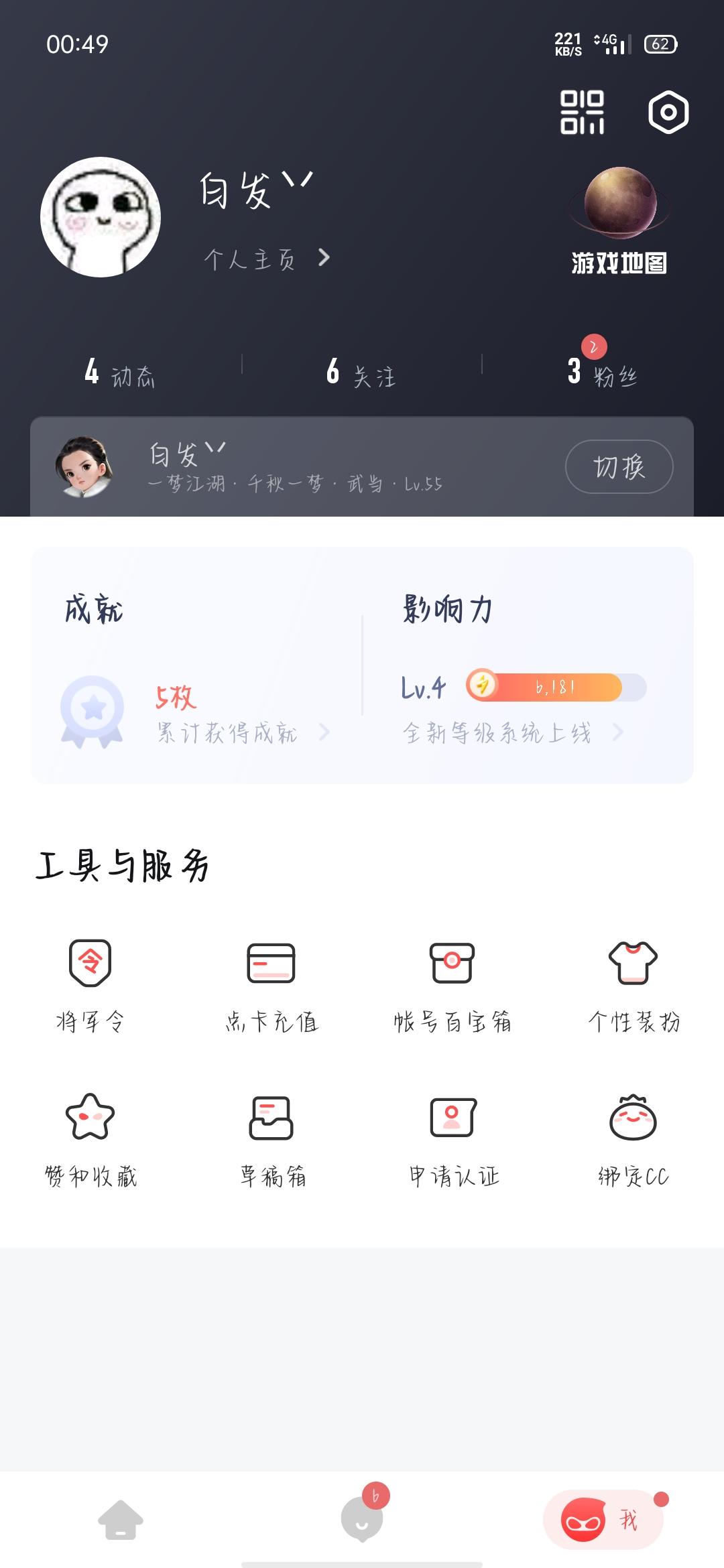This screenshot has width=724, height=1568.
Task: Open 绑定CC binding page
Action: pyautogui.click(x=633, y=1132)
